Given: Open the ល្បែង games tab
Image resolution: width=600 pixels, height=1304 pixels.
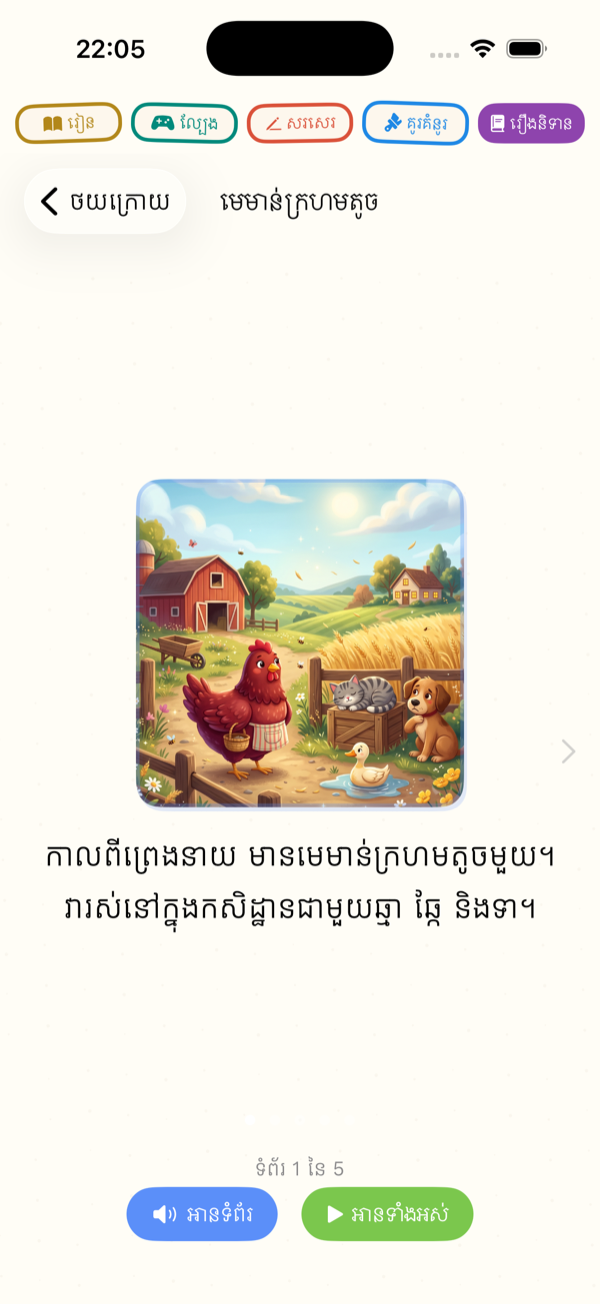Looking at the screenshot, I should pos(184,123).
